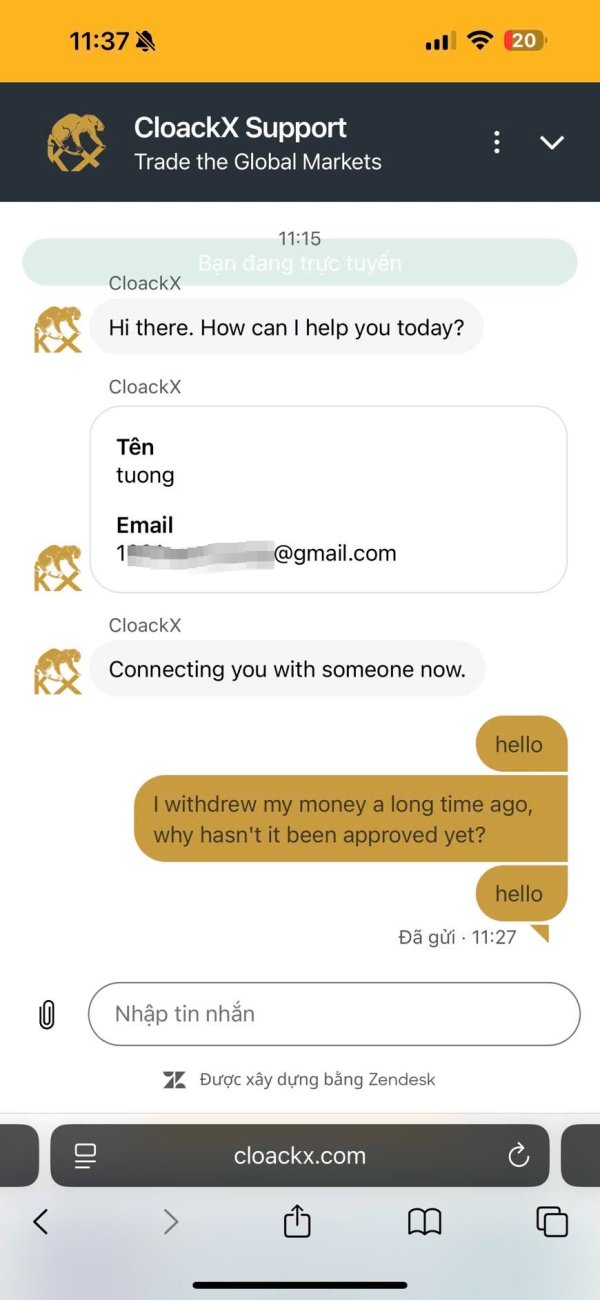Show all open browser tabs
Screen dimensions: 600x1300
pyautogui.click(x=552, y=1221)
